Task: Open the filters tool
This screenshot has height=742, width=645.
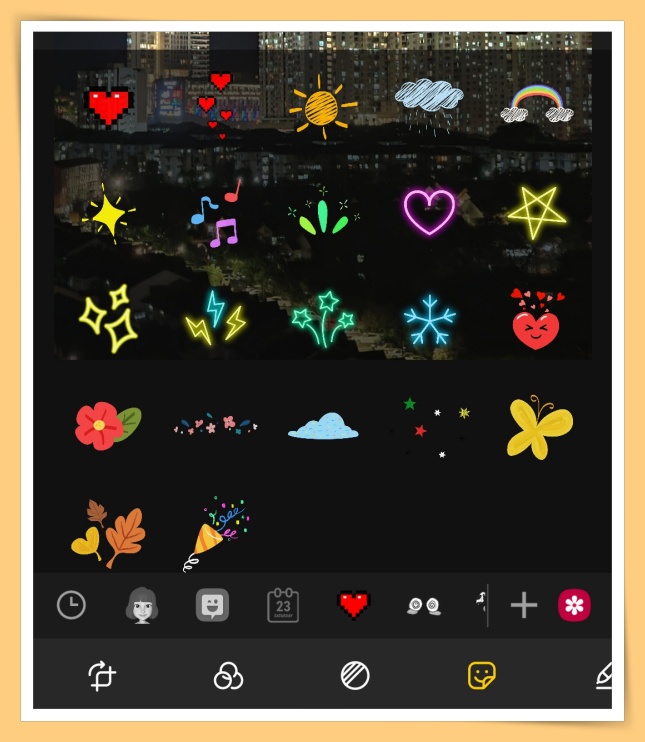Action: click(x=228, y=677)
